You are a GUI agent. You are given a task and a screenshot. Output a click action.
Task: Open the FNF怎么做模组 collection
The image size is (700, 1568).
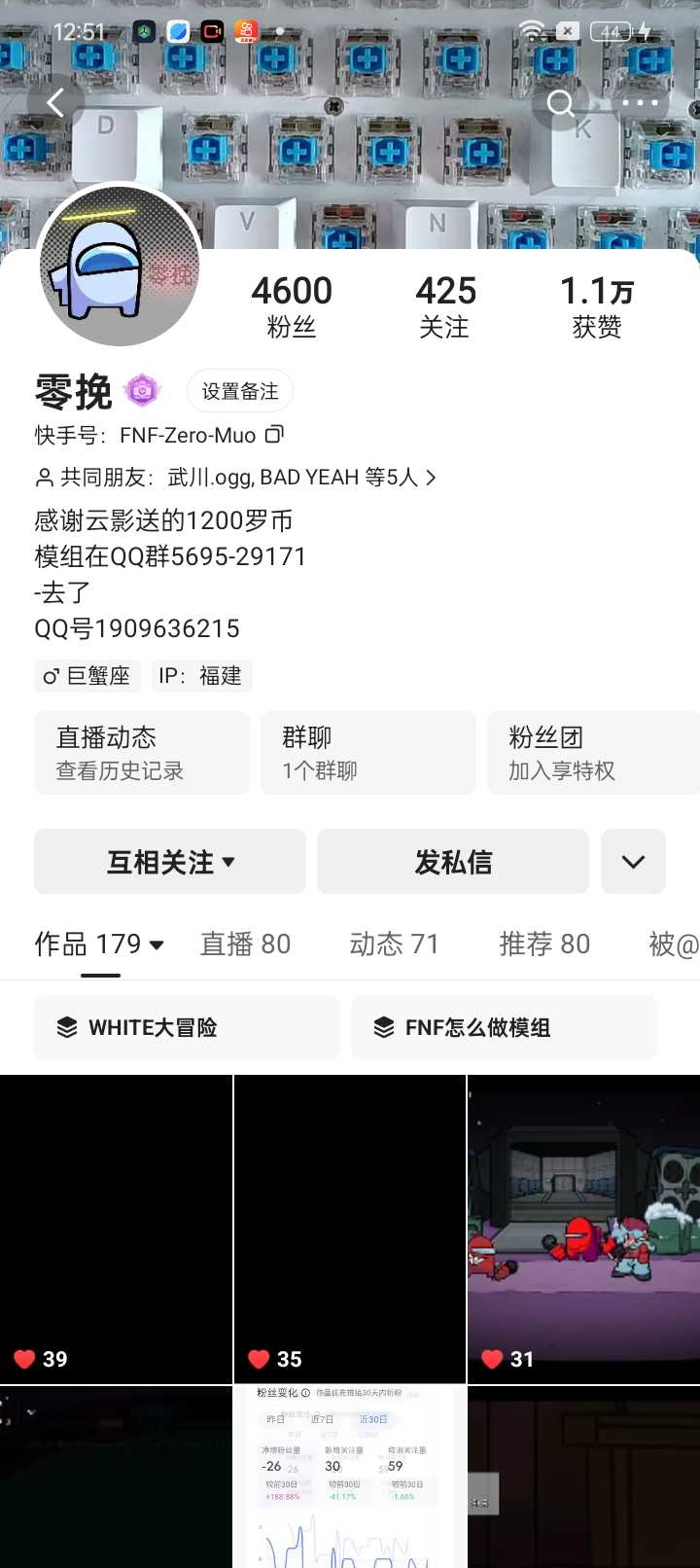click(x=504, y=1027)
